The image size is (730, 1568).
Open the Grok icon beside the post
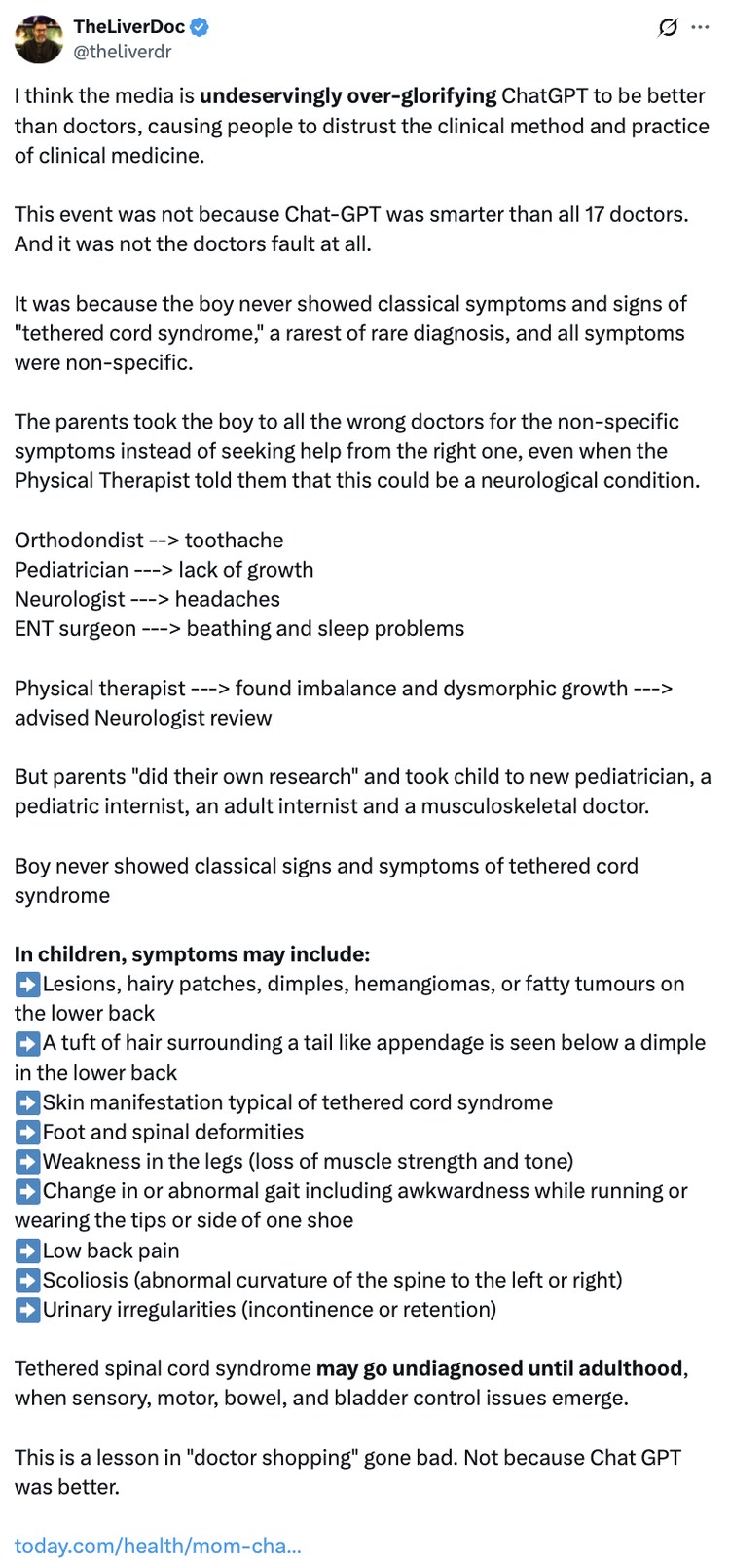click(668, 27)
